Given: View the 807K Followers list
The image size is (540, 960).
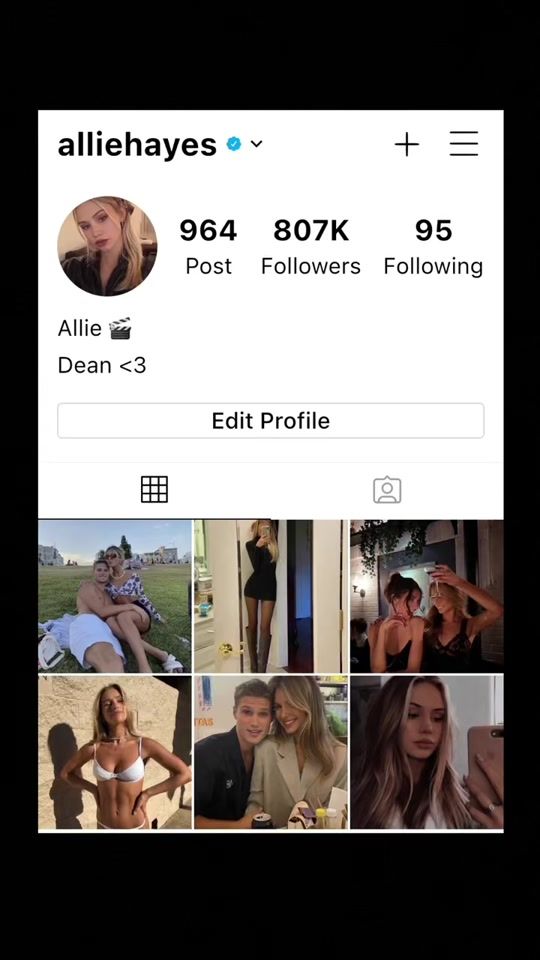Looking at the screenshot, I should [311, 247].
